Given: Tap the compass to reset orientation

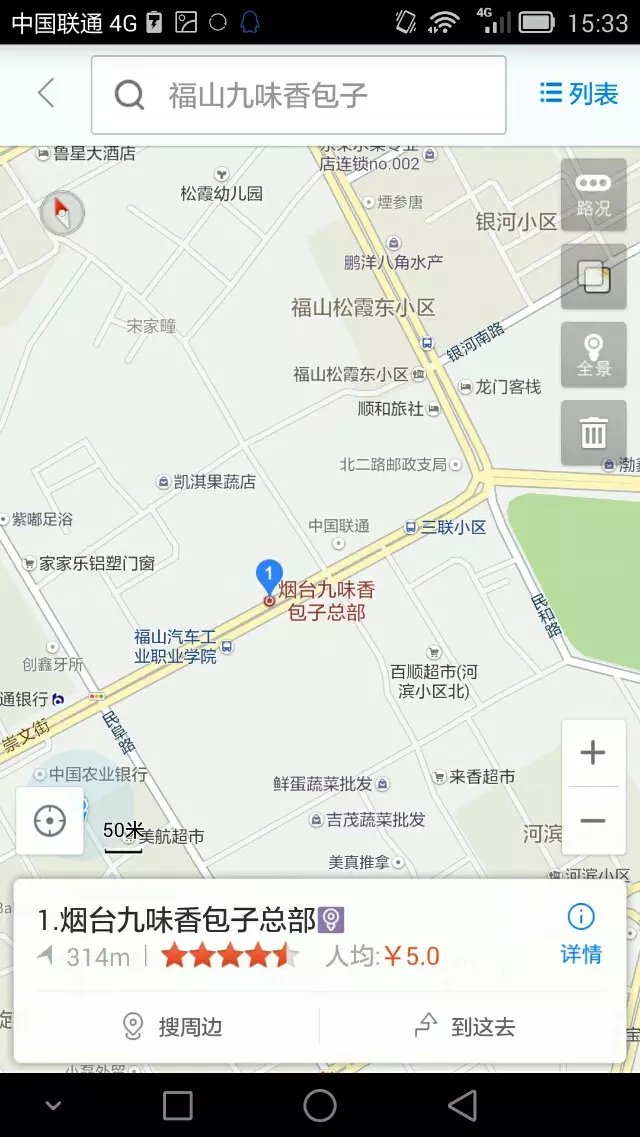Looking at the screenshot, I should (62, 213).
